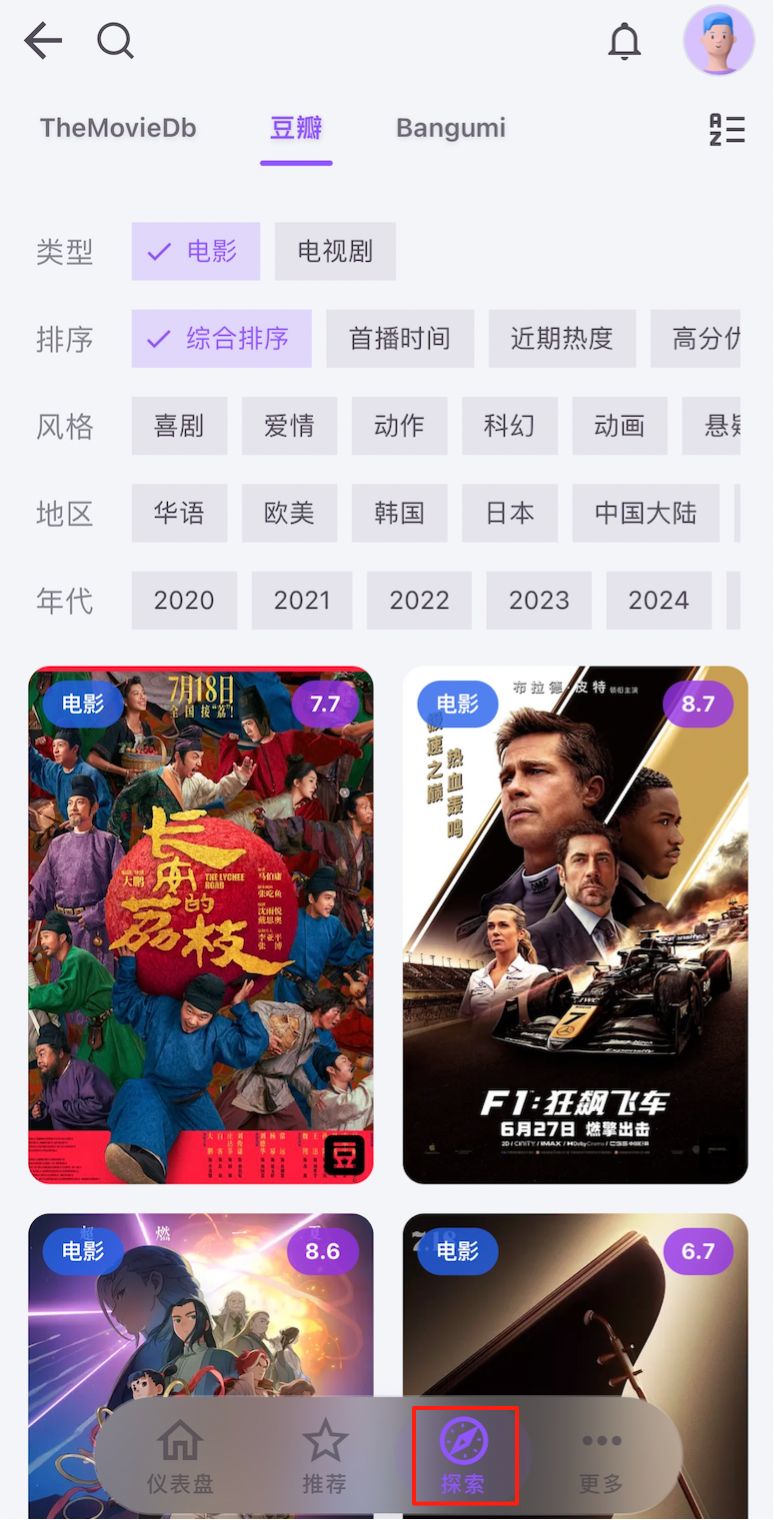
Task: Open the search magnifier icon
Action: pos(115,42)
